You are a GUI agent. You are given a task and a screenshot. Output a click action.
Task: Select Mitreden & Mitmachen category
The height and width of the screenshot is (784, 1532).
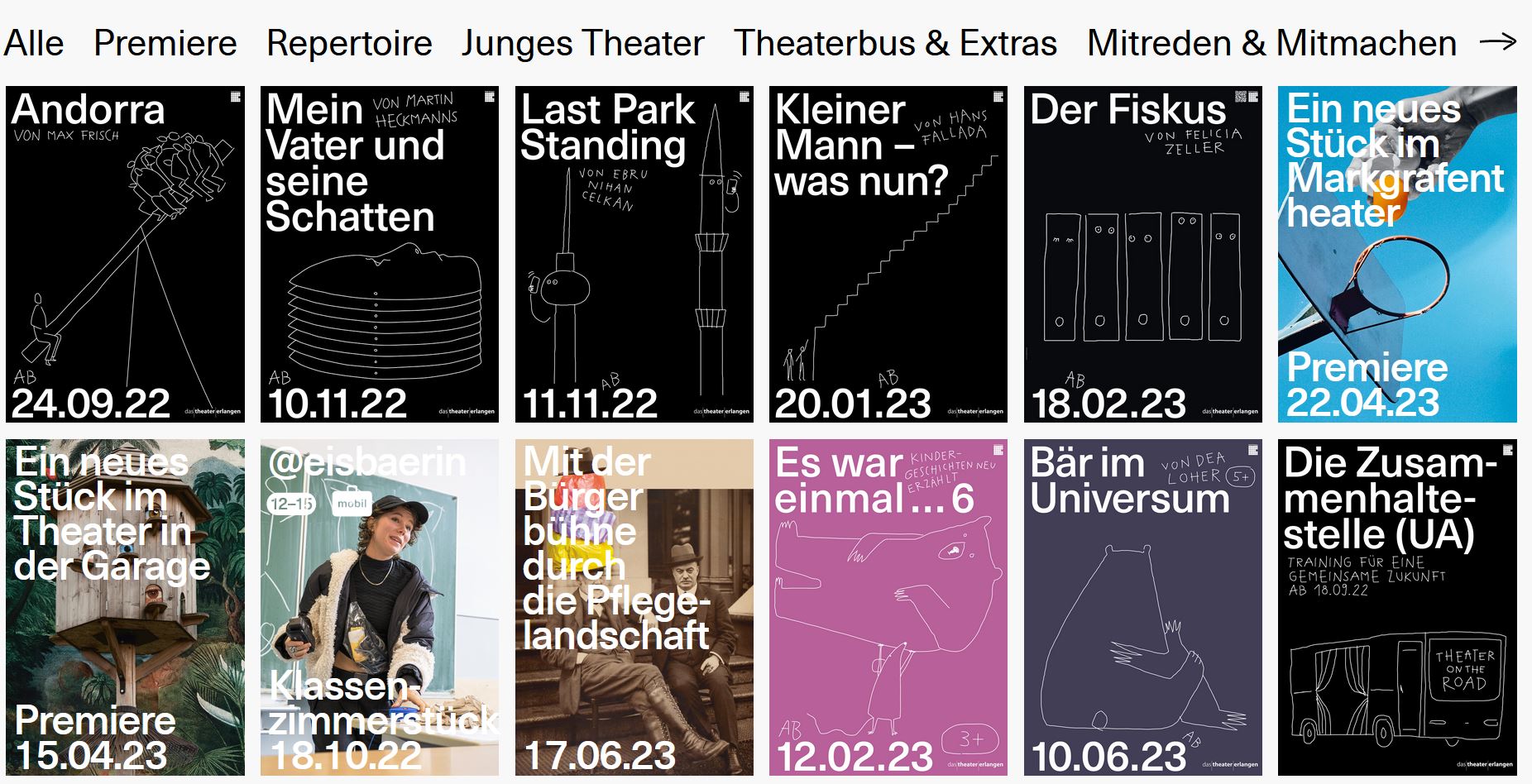pyautogui.click(x=1271, y=43)
